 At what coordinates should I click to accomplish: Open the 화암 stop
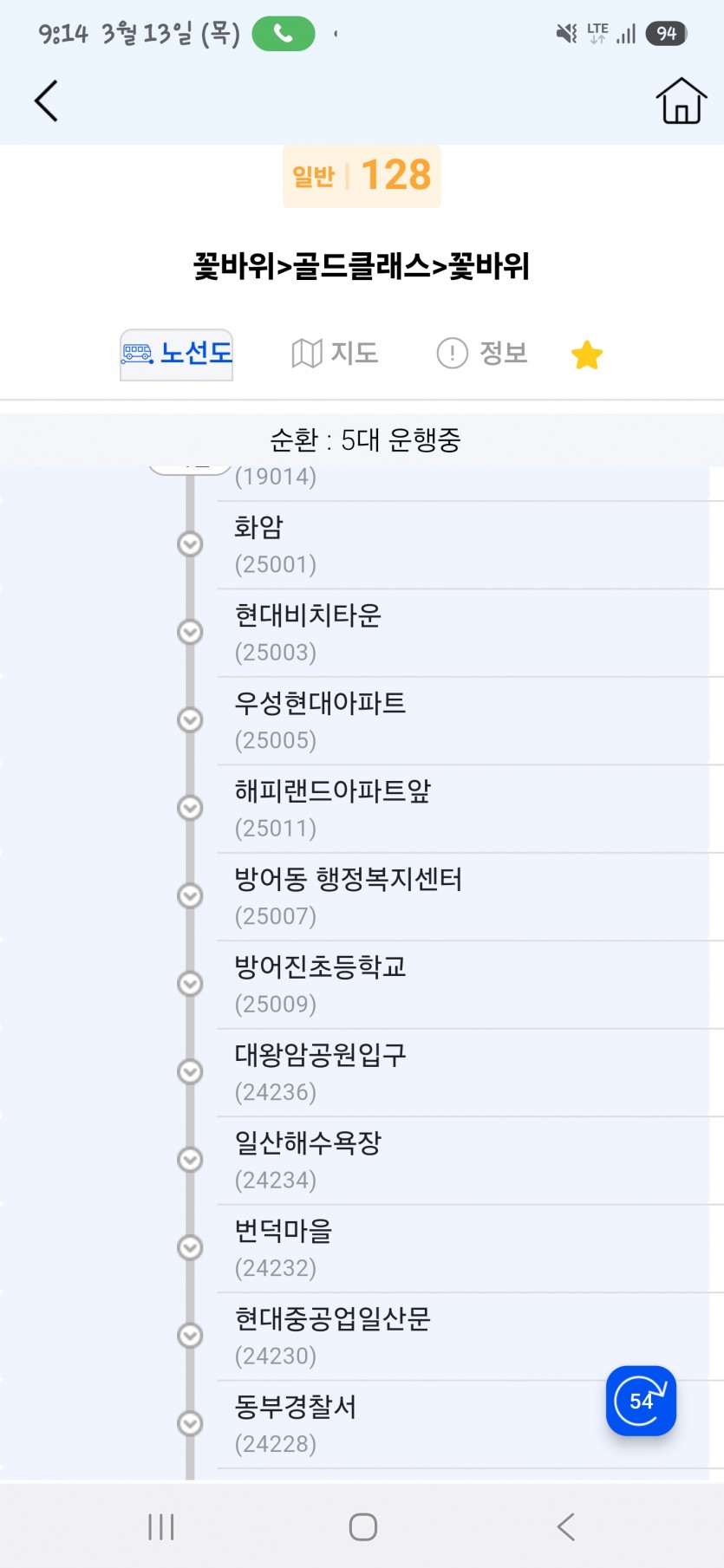[470, 545]
